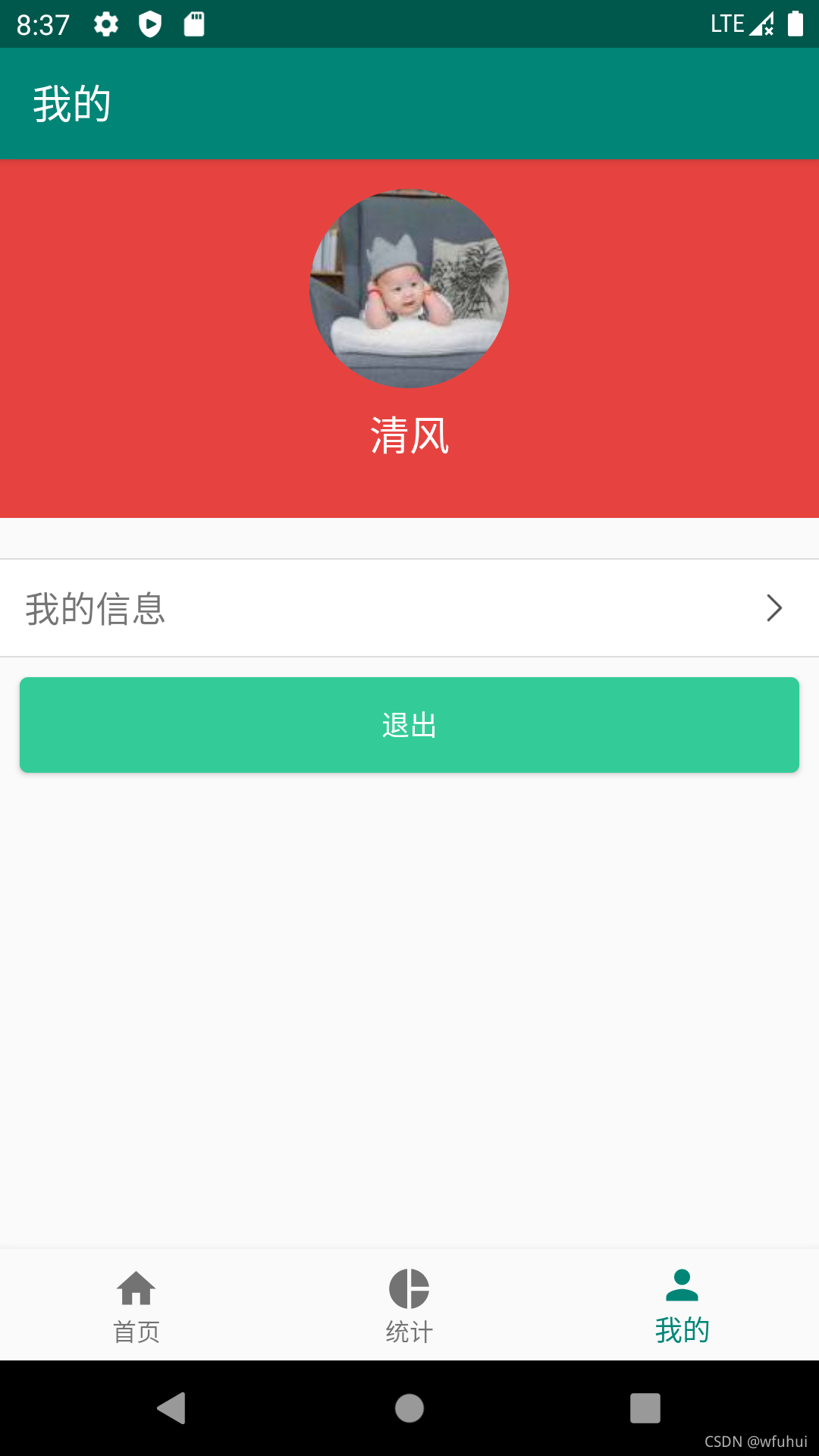Open the 我的信息 row
Viewport: 819px width, 1456px height.
(x=409, y=608)
